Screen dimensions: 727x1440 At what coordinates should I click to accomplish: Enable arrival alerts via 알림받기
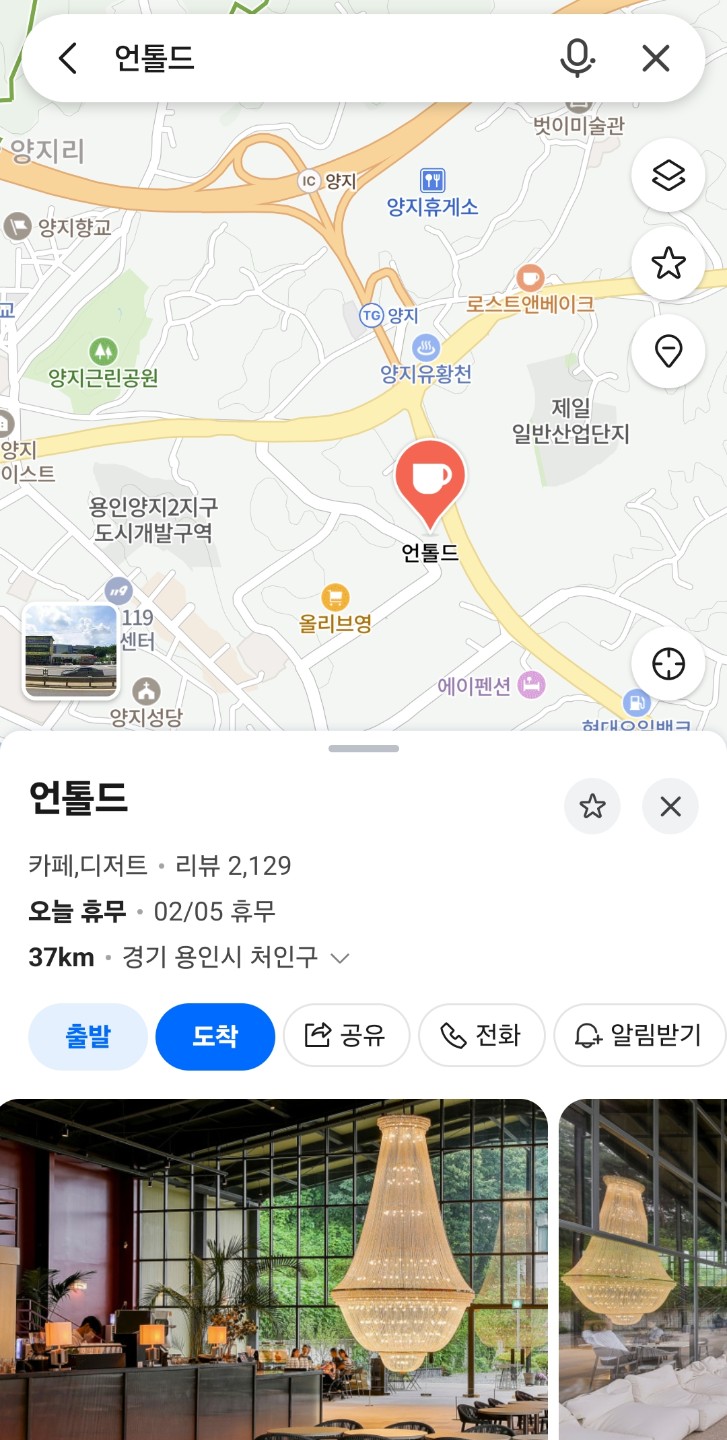click(639, 1036)
